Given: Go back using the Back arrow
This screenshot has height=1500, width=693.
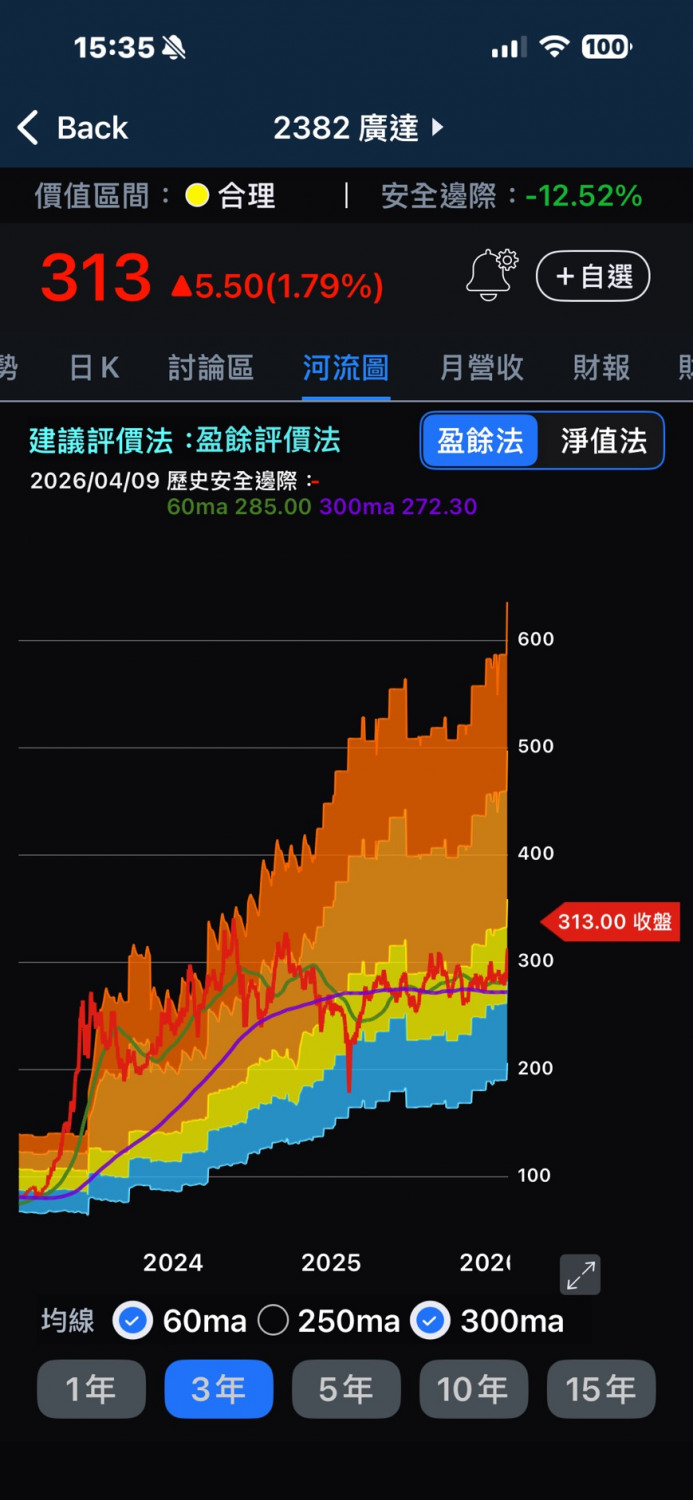Looking at the screenshot, I should point(72,128).
